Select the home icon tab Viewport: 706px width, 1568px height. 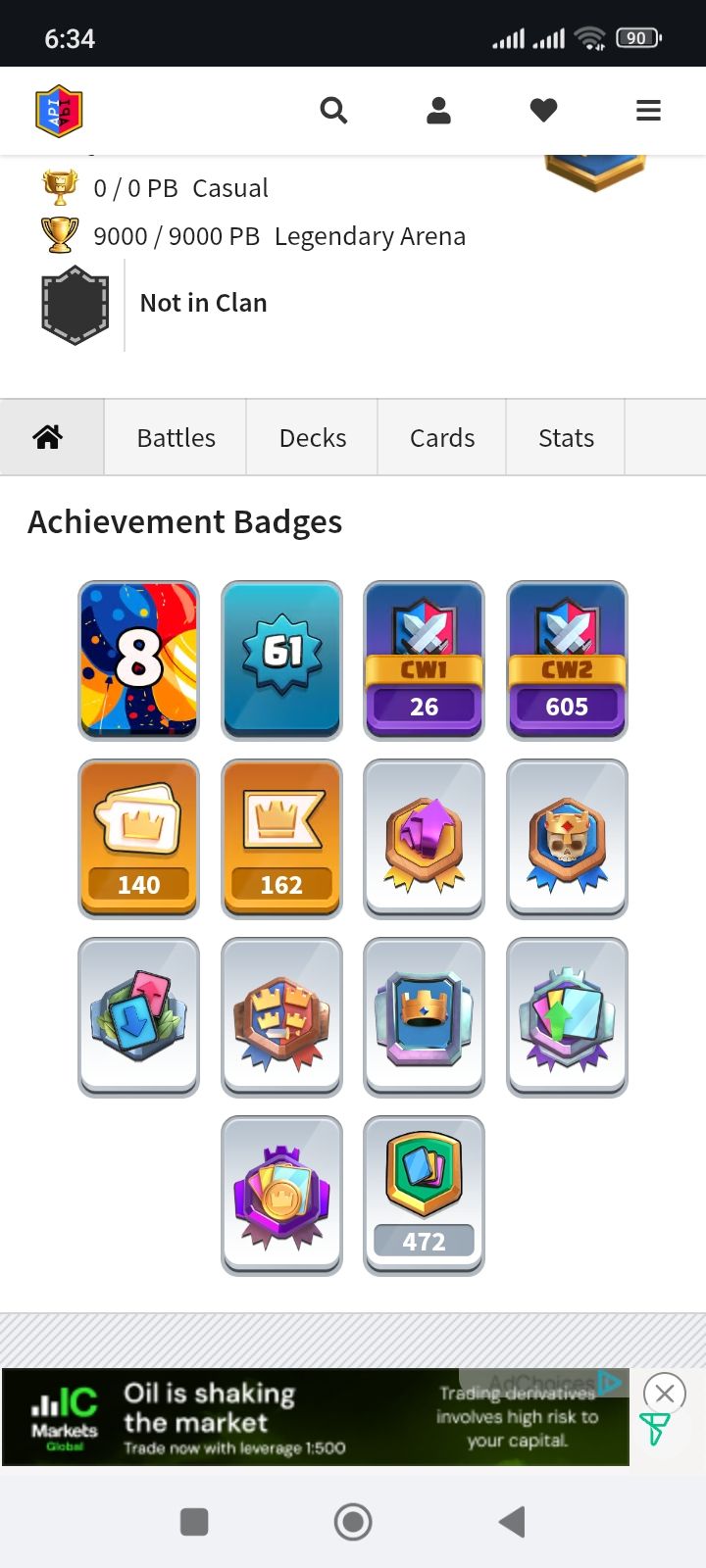pos(48,438)
